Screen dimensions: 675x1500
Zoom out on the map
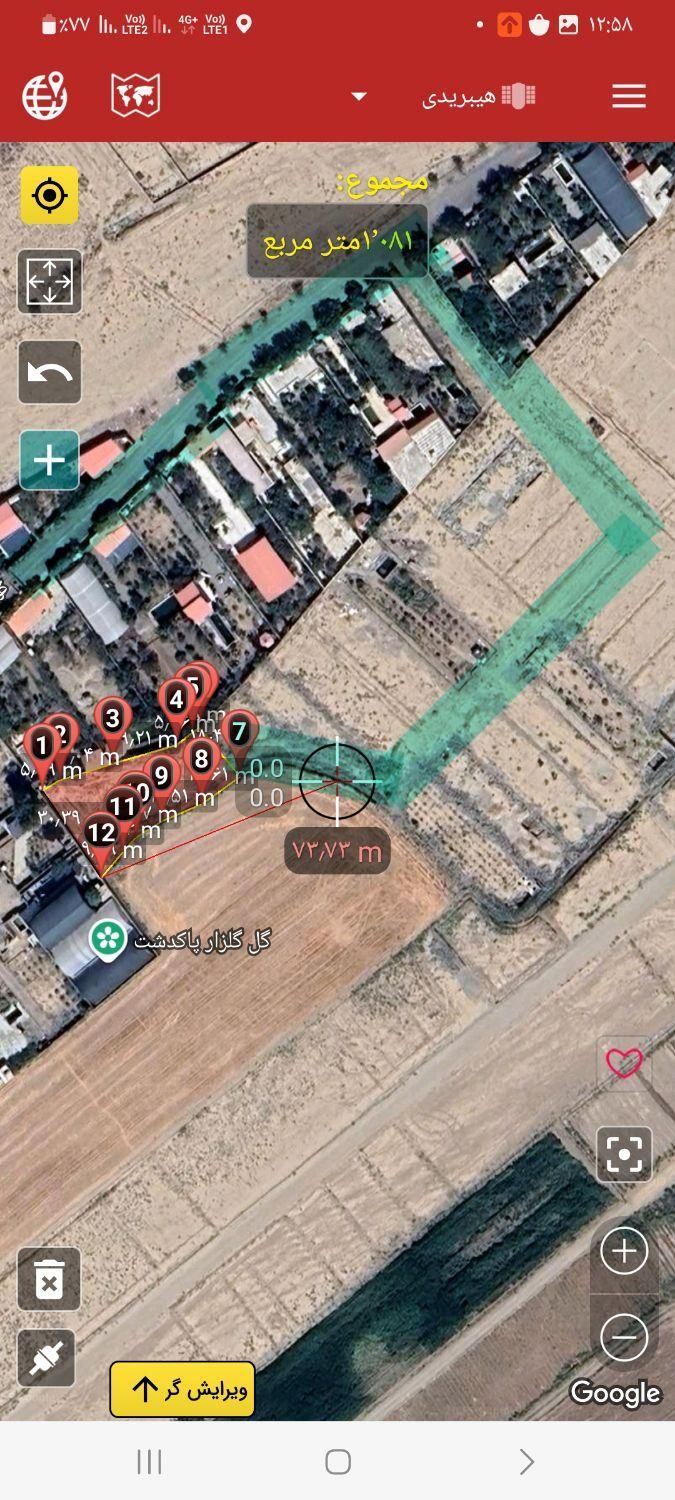coord(624,1337)
